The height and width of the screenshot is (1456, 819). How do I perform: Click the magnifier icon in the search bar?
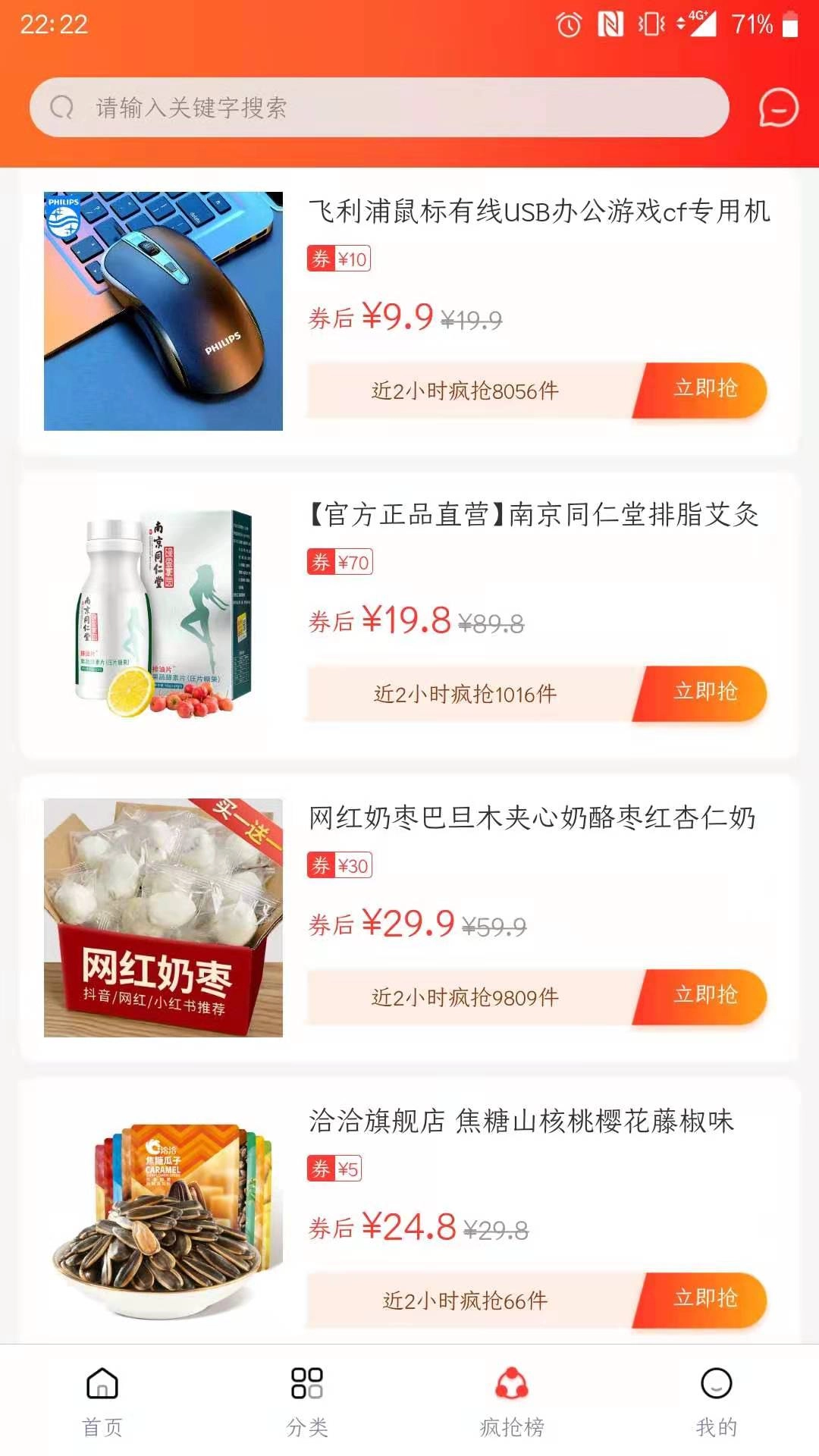point(61,106)
